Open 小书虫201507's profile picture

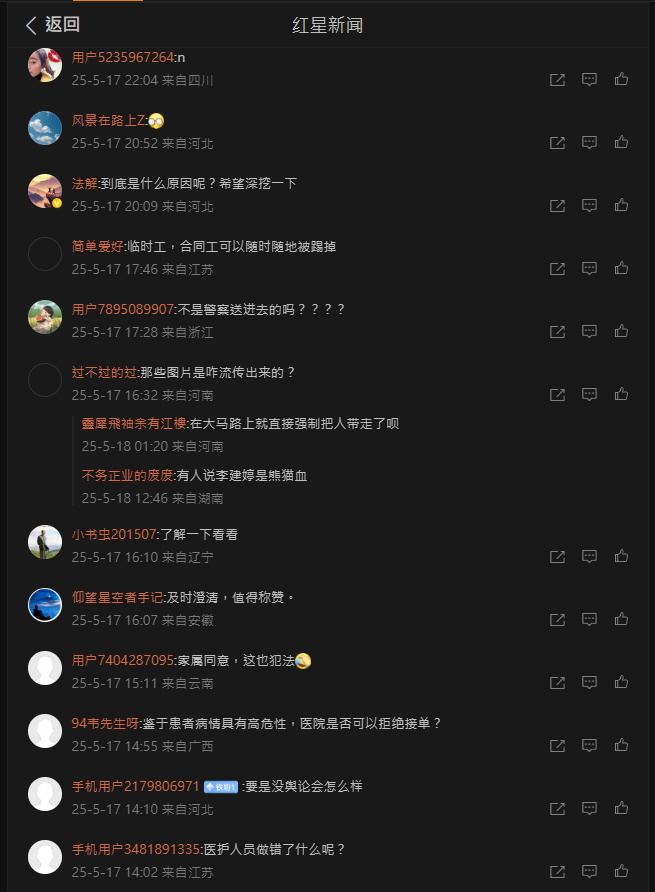(x=45, y=542)
